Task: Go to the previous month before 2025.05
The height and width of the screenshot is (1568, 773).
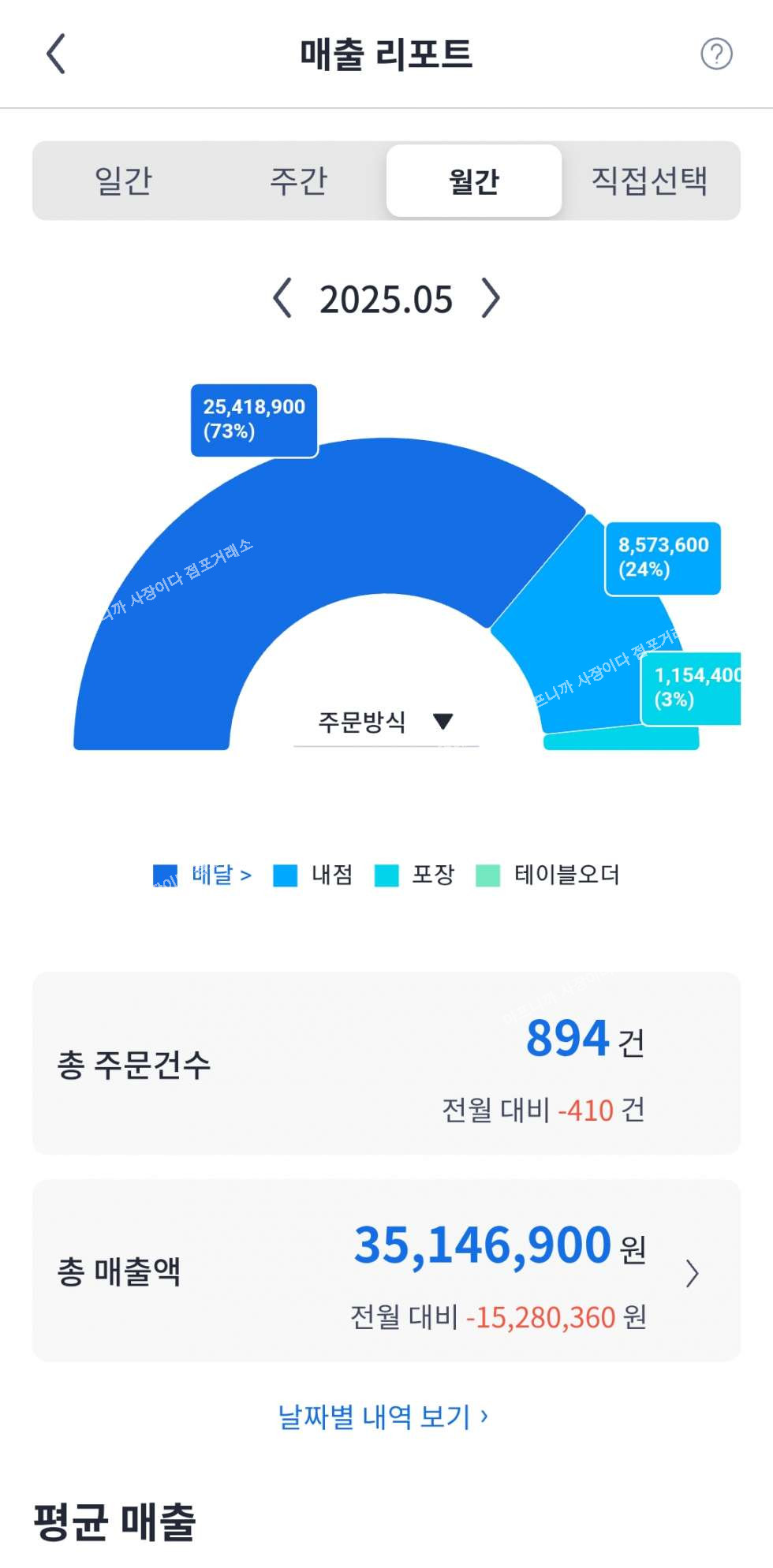Action: (x=282, y=299)
